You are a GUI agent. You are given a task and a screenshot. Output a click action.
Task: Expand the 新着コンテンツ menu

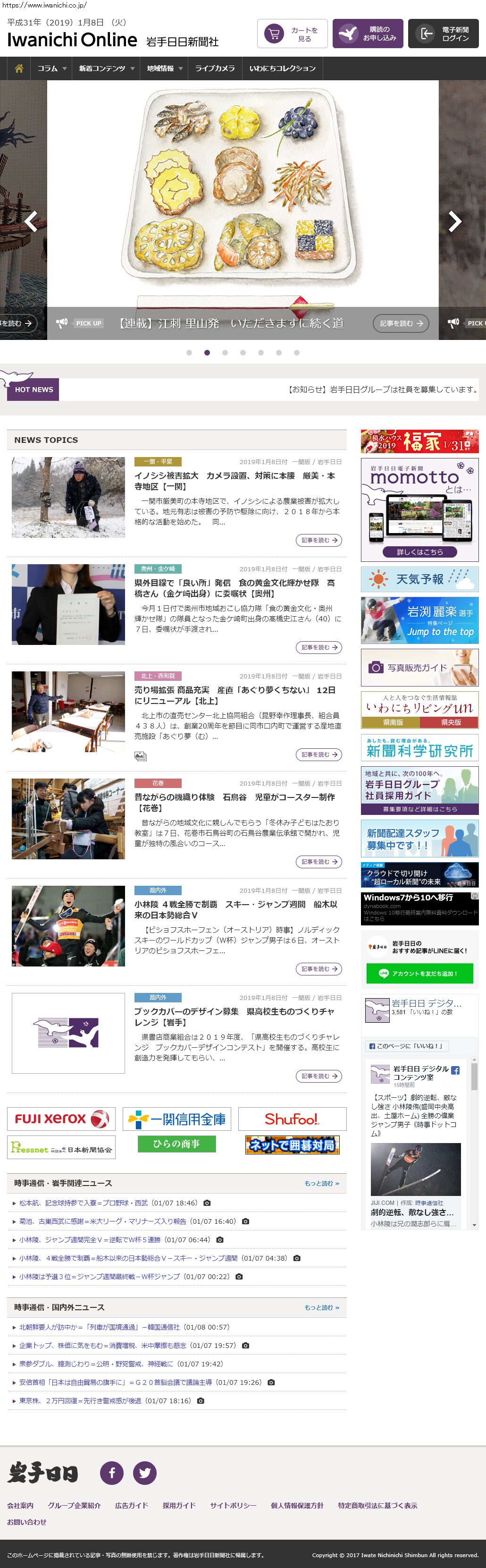[107, 68]
